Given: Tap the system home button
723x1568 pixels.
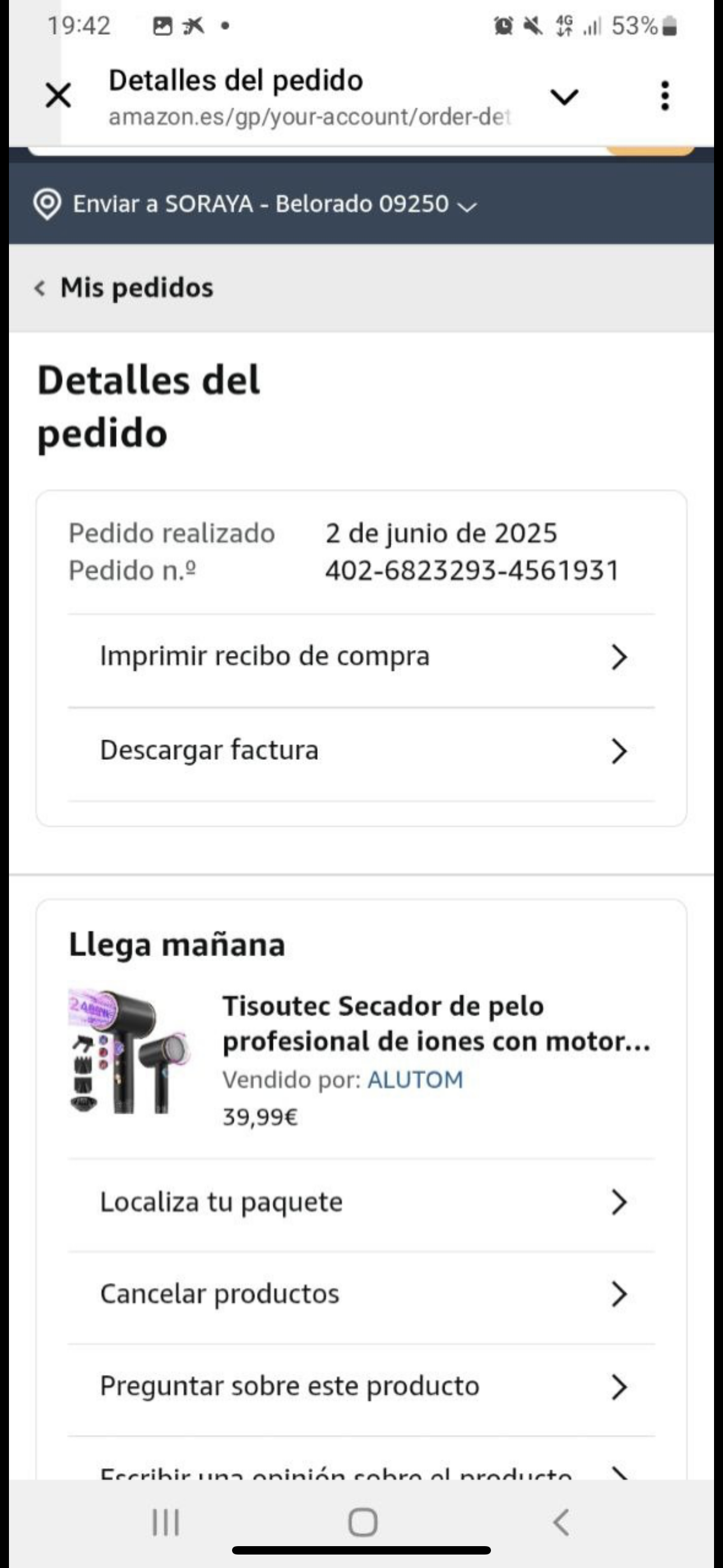Looking at the screenshot, I should (363, 1523).
